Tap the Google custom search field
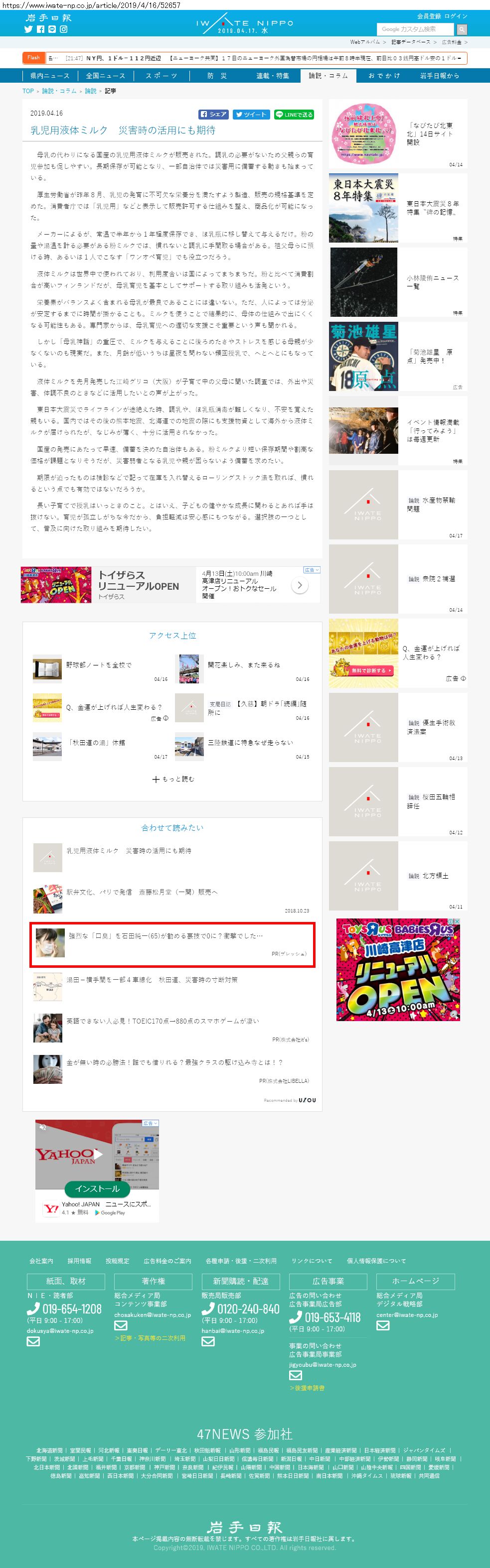The width and height of the screenshot is (490, 1568). click(x=416, y=29)
